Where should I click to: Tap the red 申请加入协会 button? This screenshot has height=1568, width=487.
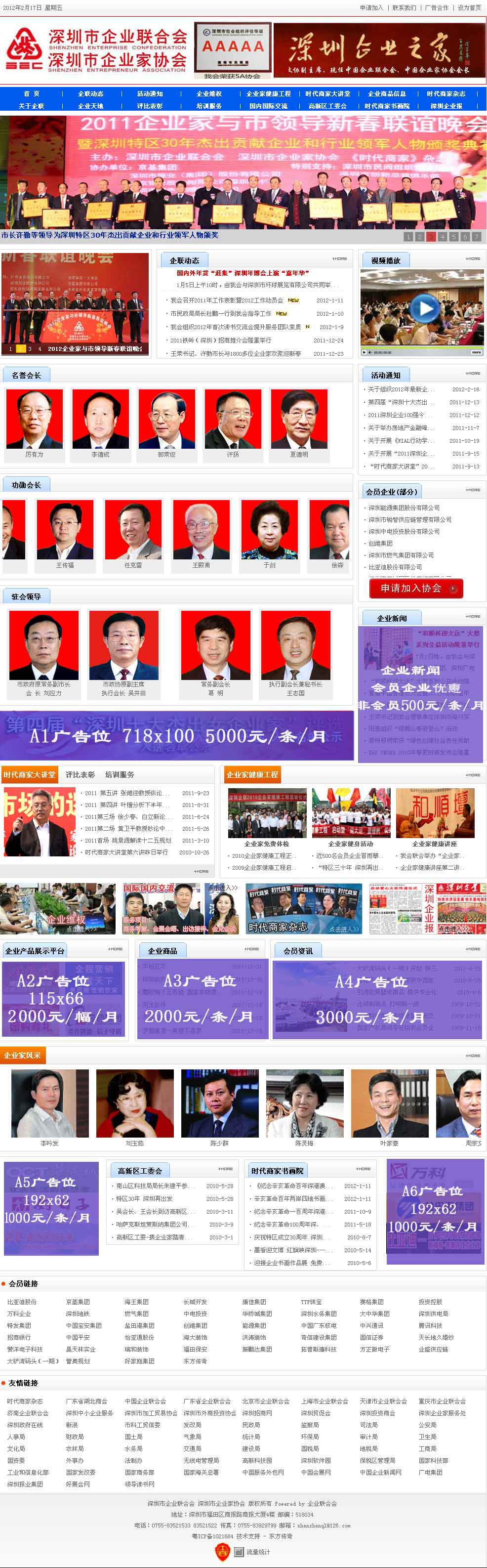416,589
